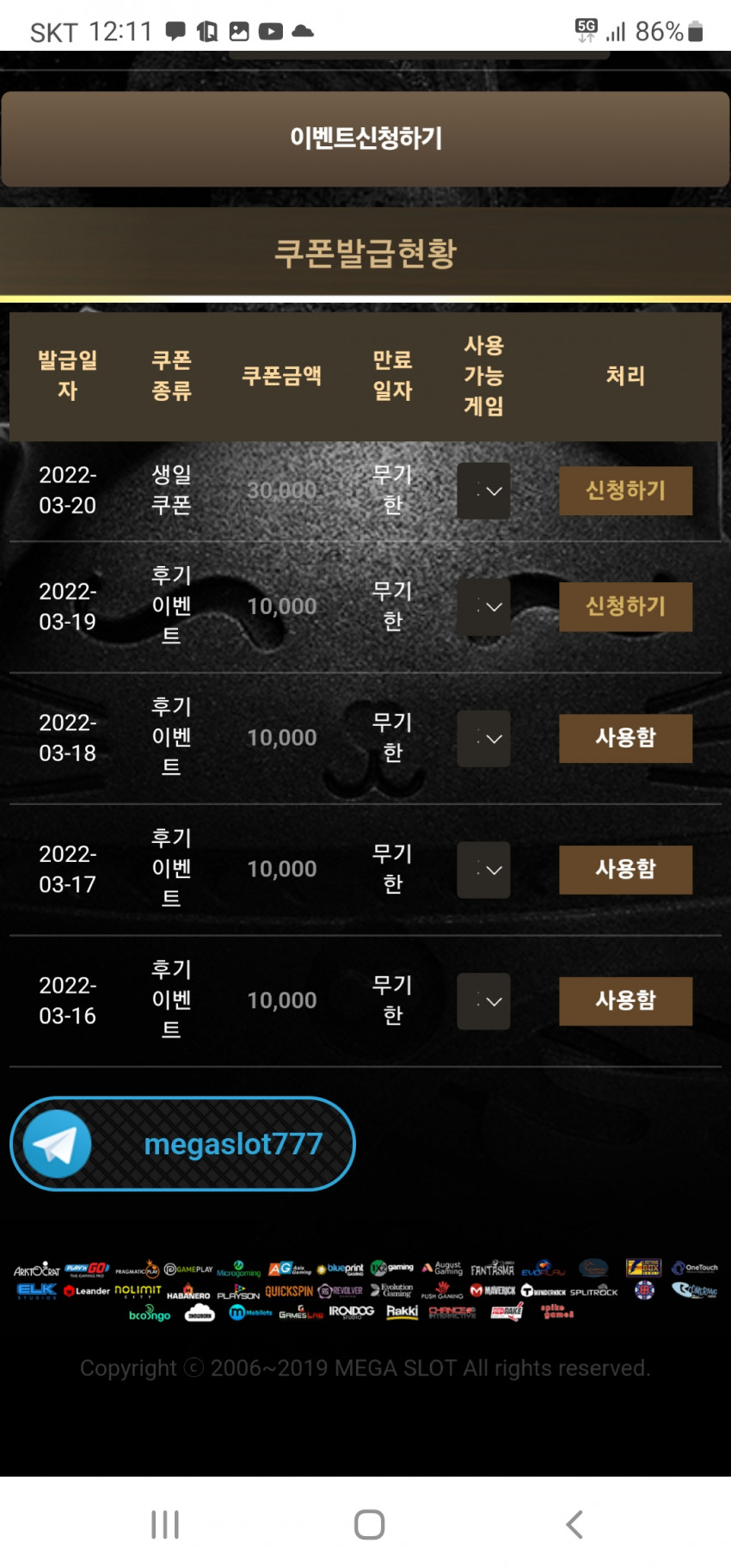
Task: Tap 사용함 button in the 2022-03-17 row
Action: coord(625,870)
